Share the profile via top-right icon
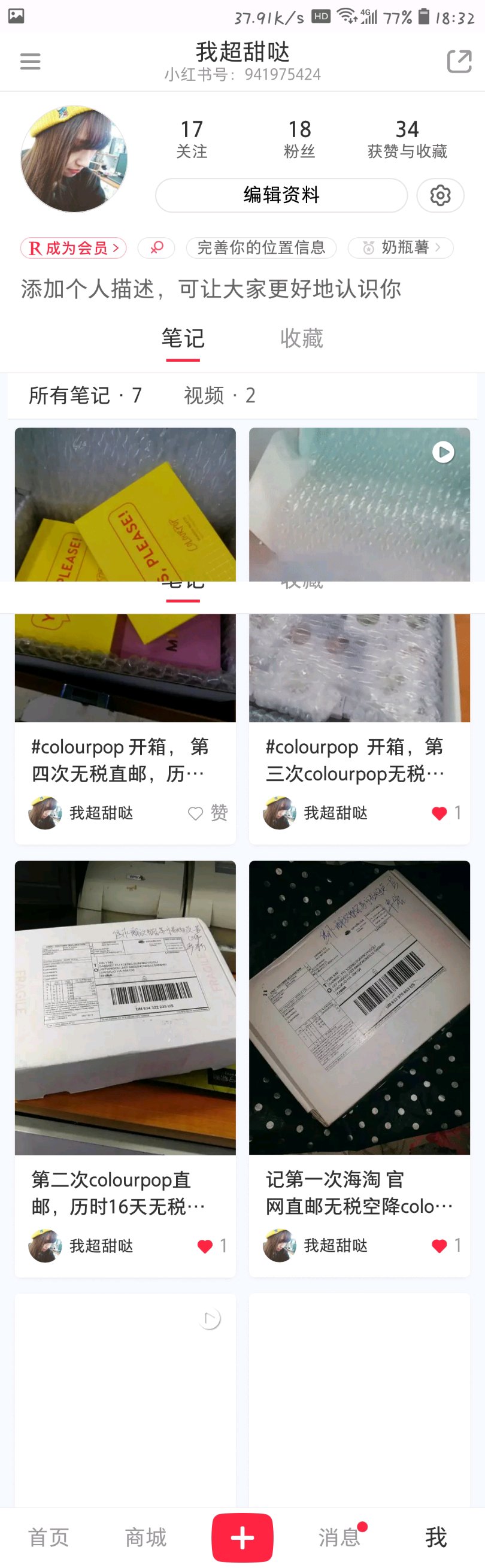The image size is (485, 1568). pos(459,62)
